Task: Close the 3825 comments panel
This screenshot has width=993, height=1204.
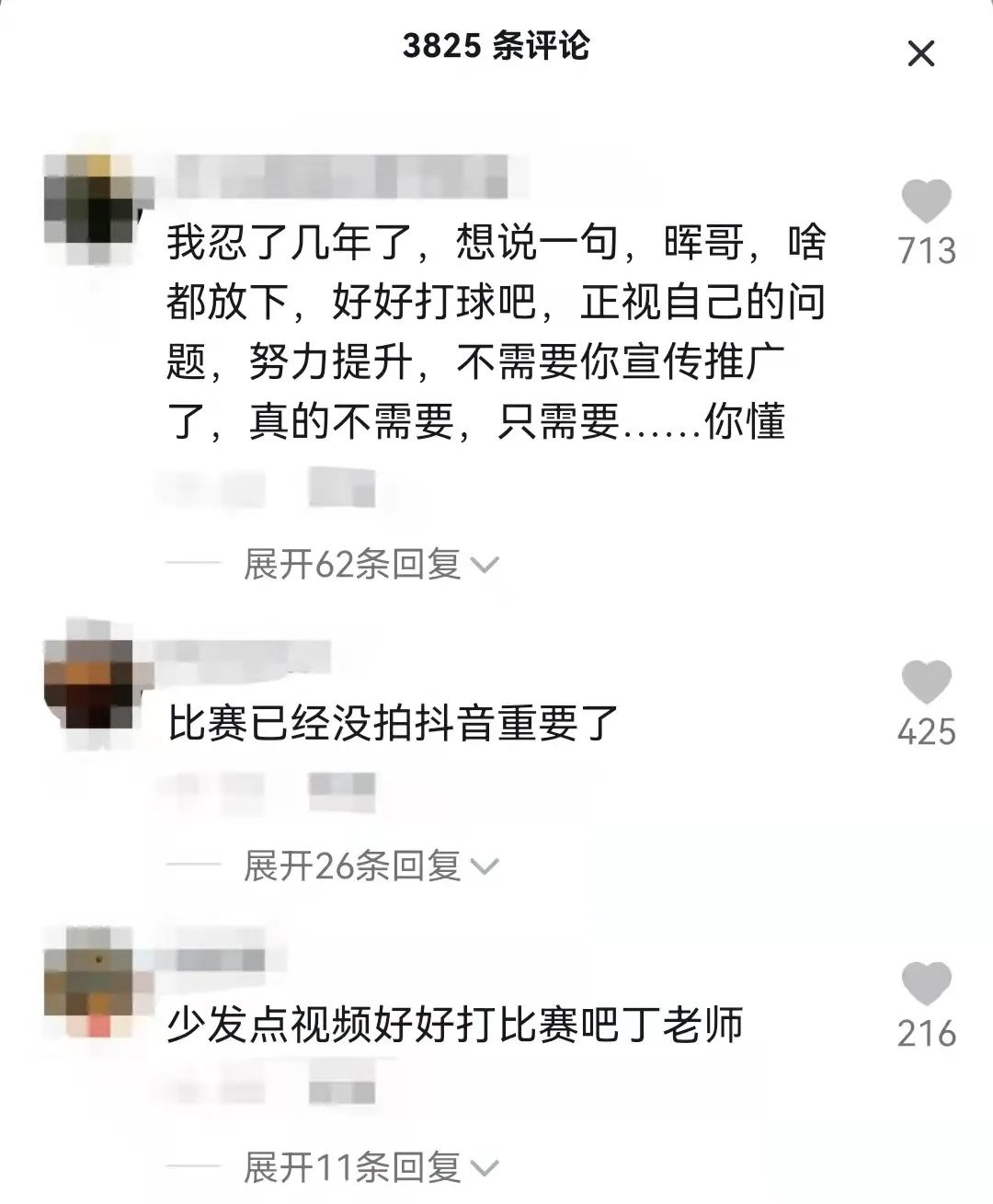Action: pyautogui.click(x=920, y=53)
